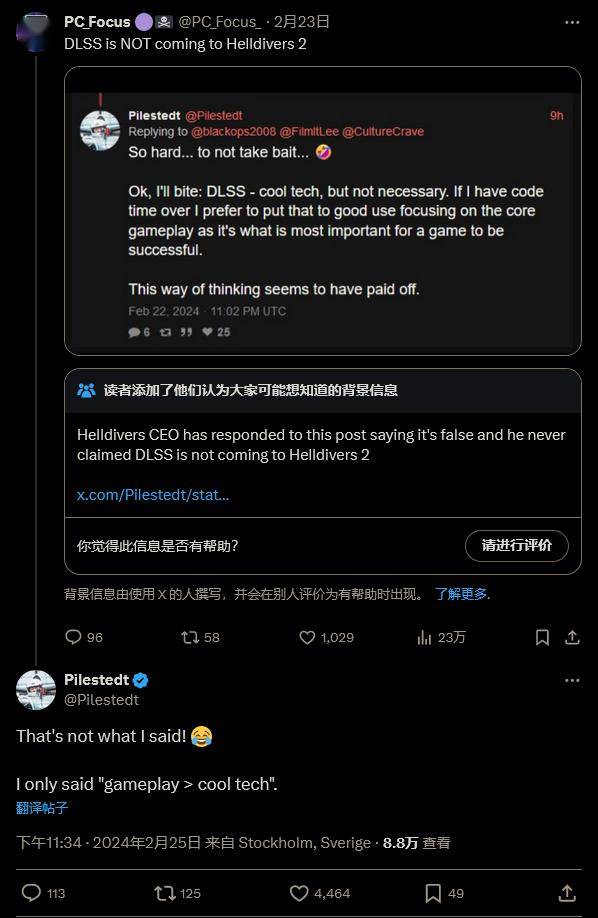Like Pilestedt's reply with 4,464 likes
The height and width of the screenshot is (918, 598).
click(x=320, y=893)
